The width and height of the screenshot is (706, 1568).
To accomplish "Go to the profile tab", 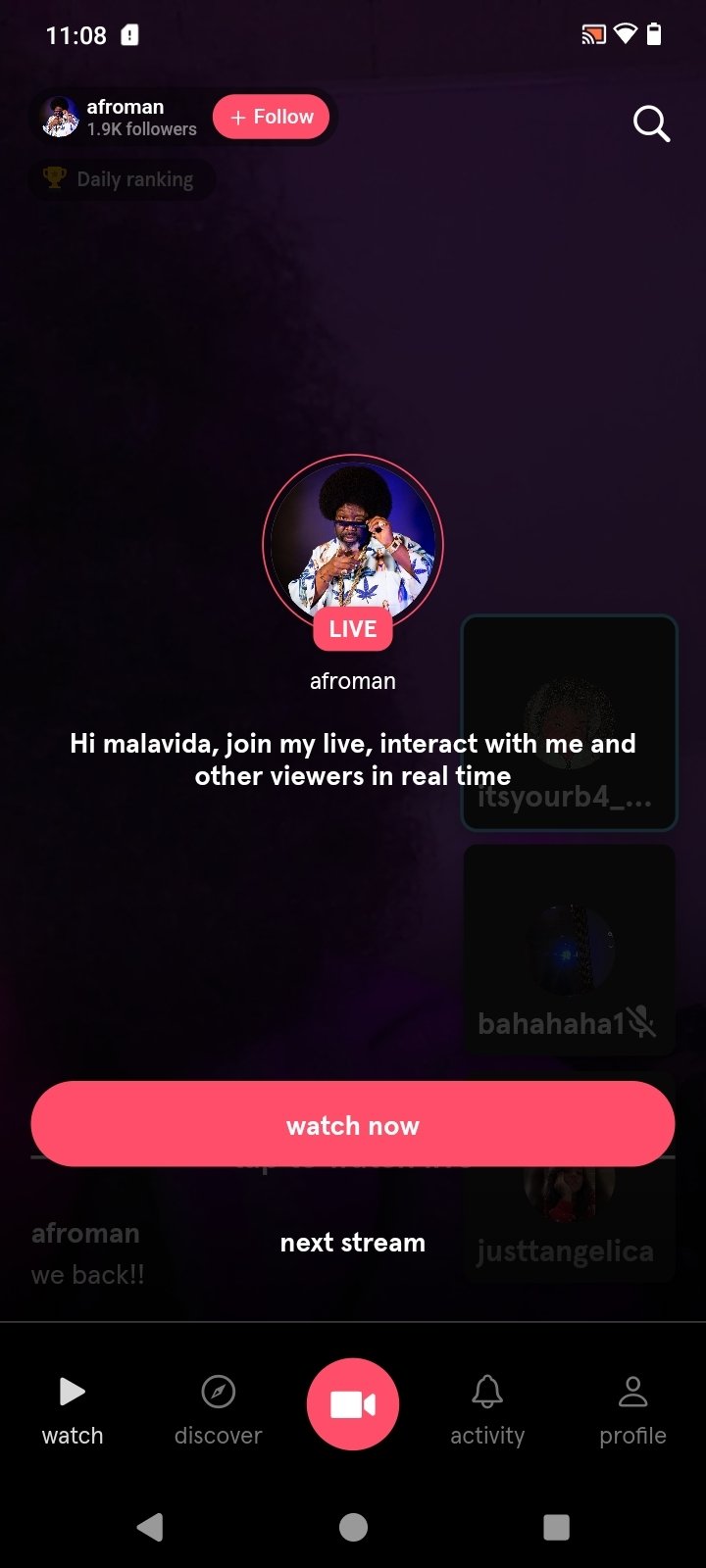I will pos(632,1409).
